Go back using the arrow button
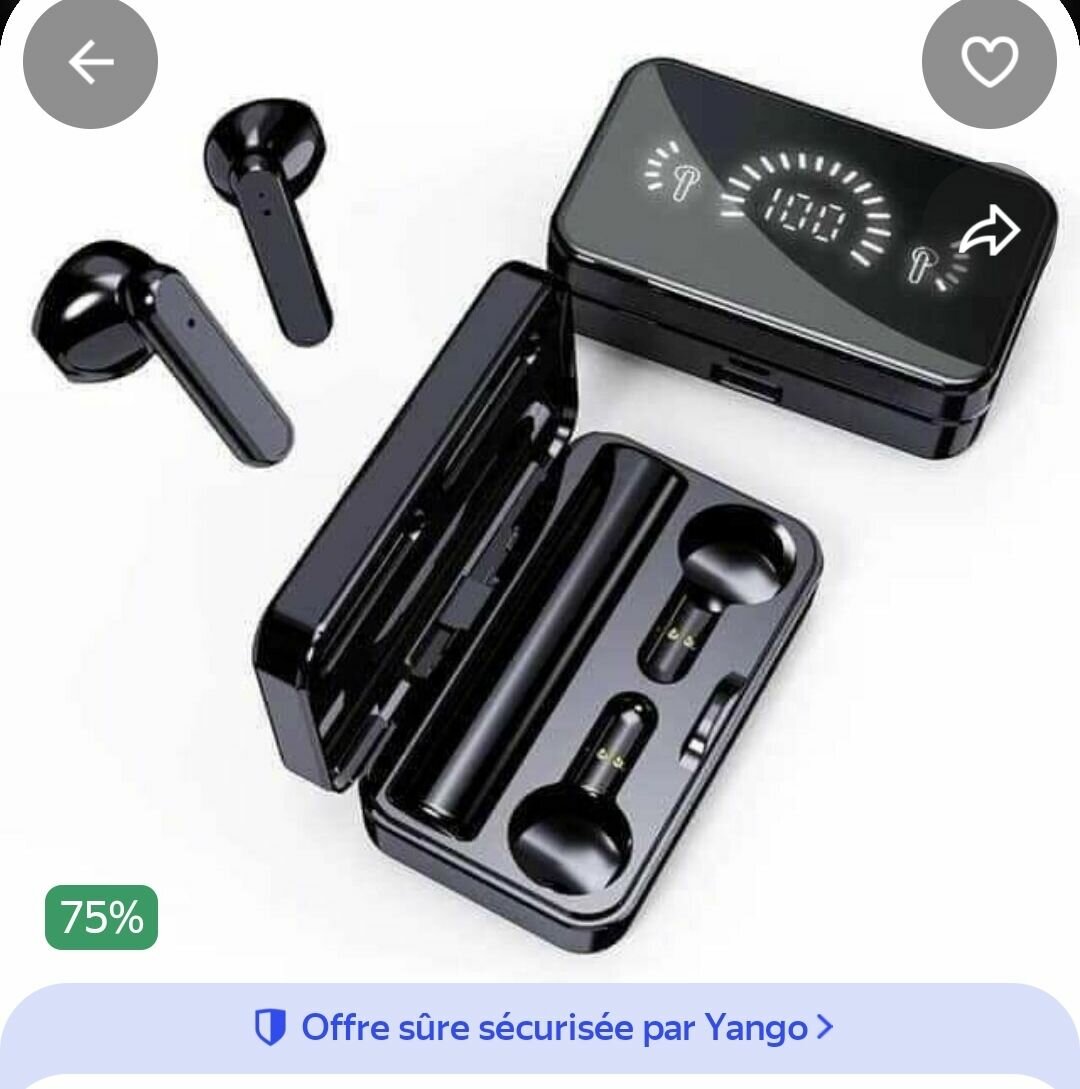 click(90, 62)
